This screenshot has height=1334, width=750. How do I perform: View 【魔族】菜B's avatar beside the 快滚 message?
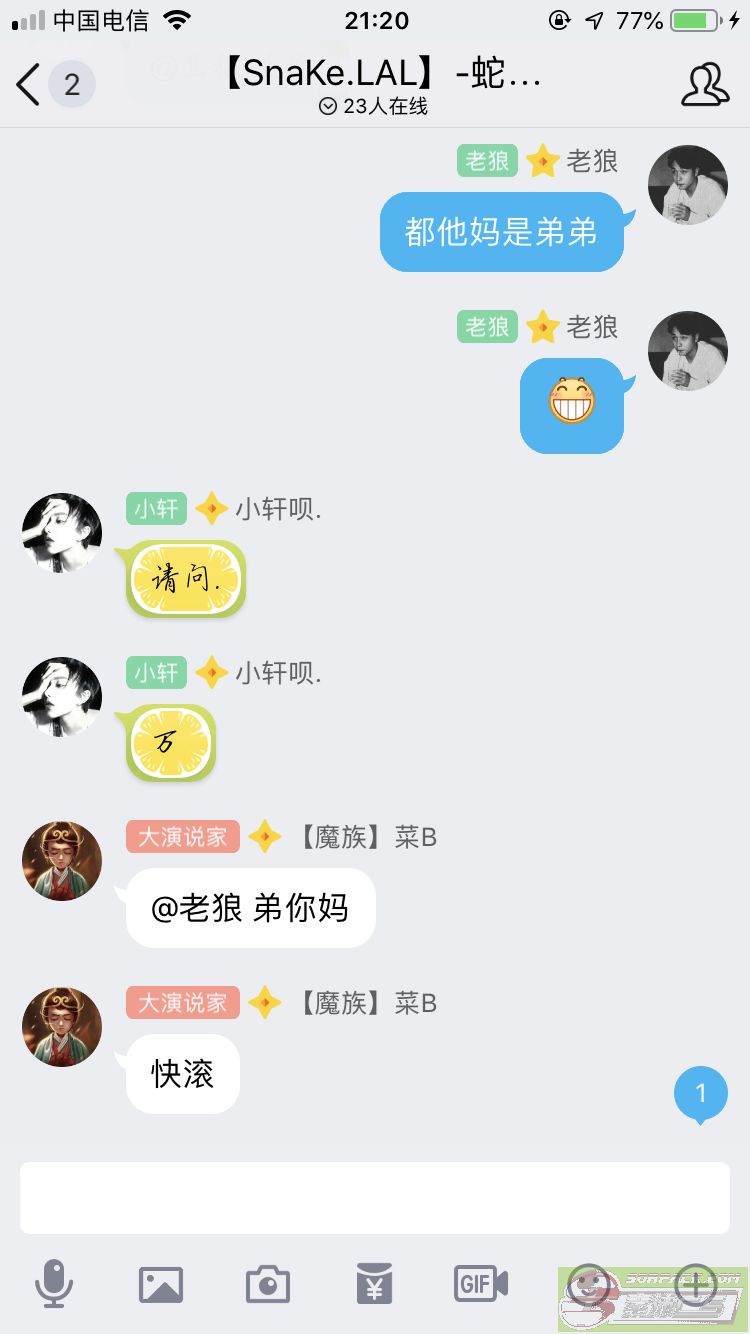(62, 1027)
